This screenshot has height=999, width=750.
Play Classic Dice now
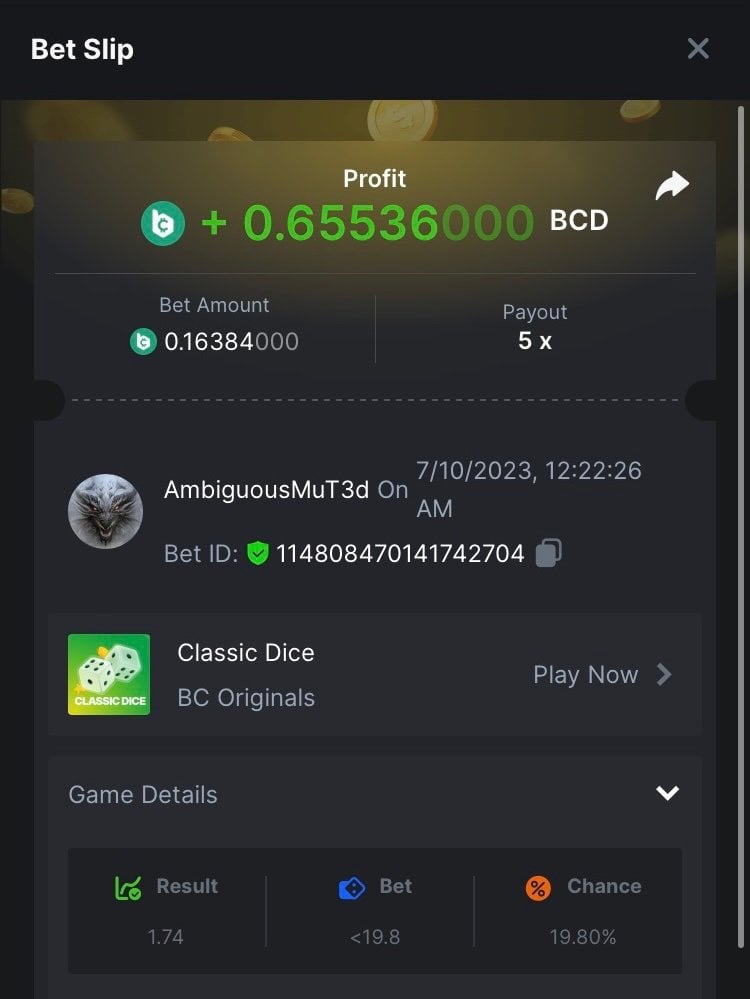(x=601, y=675)
